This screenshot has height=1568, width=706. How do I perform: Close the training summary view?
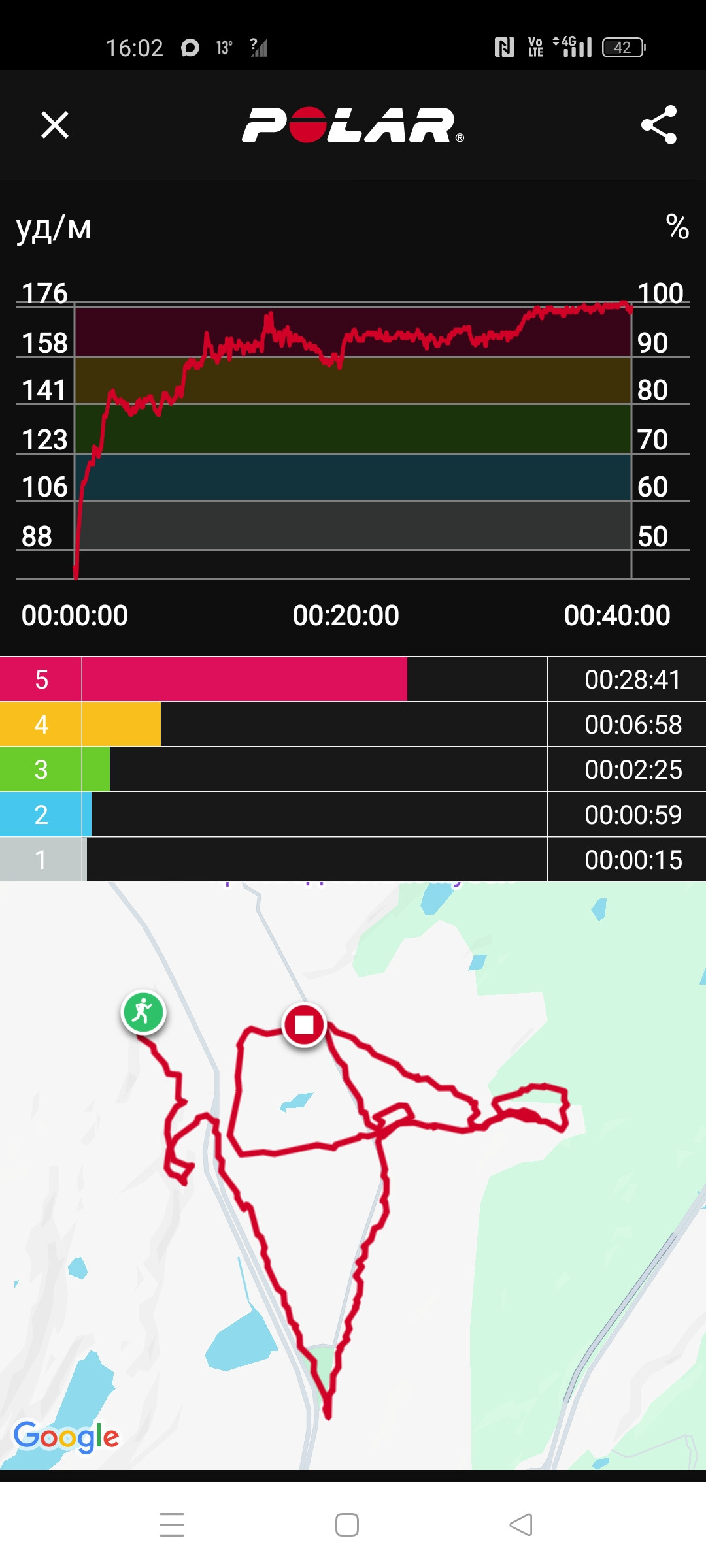(x=55, y=125)
